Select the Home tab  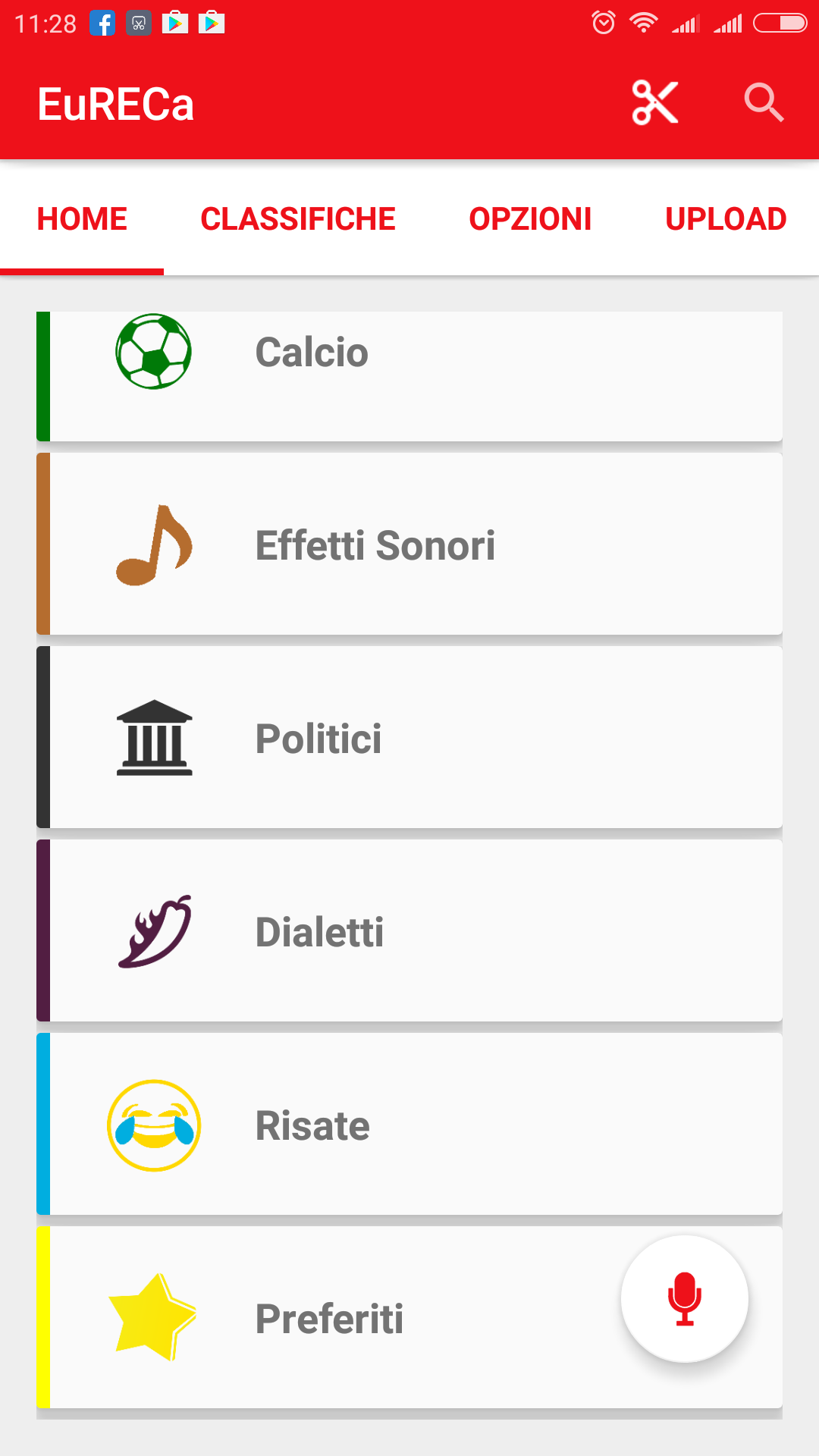click(x=82, y=219)
